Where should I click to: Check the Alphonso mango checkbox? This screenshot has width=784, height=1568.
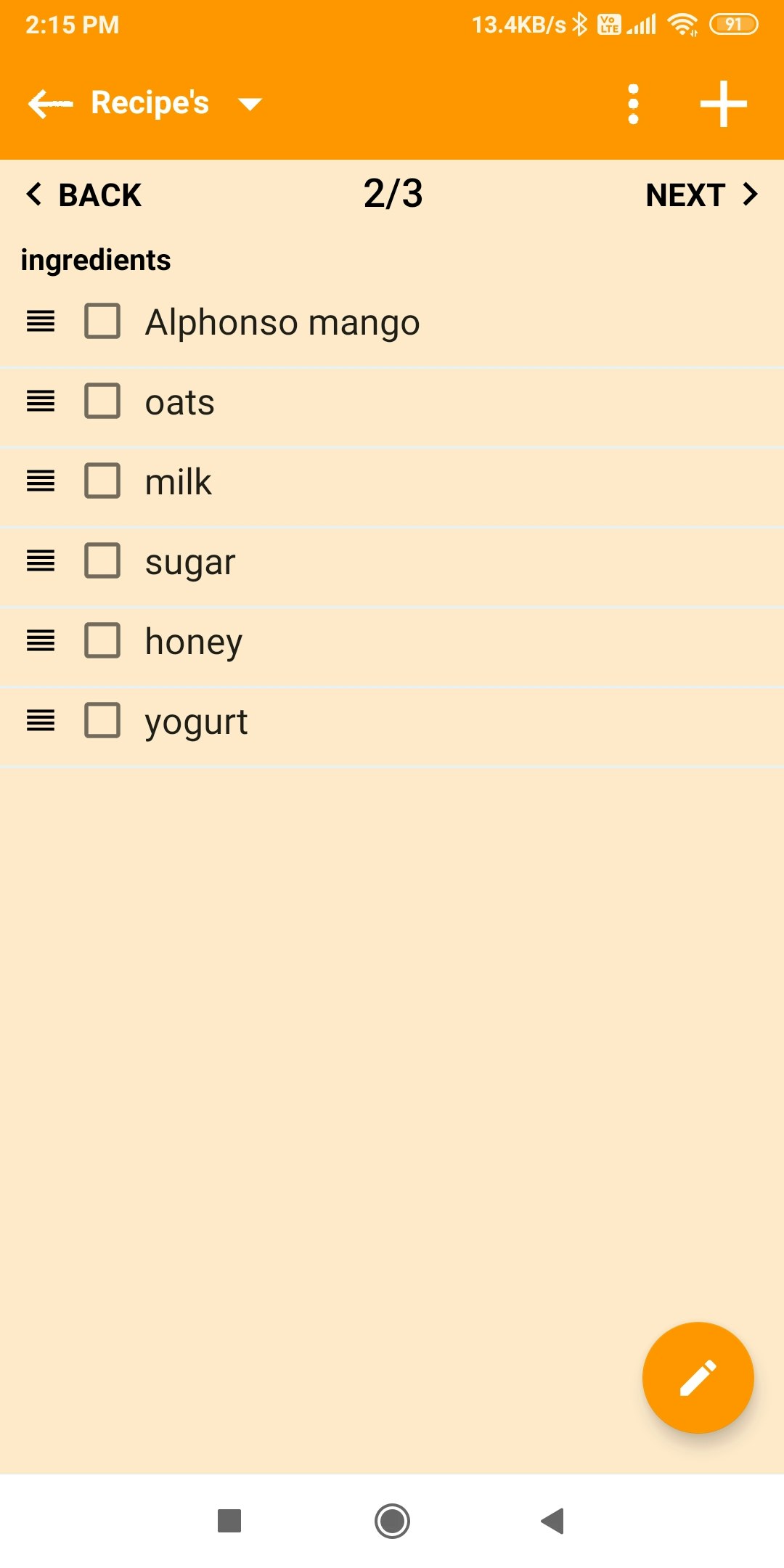[x=102, y=321]
